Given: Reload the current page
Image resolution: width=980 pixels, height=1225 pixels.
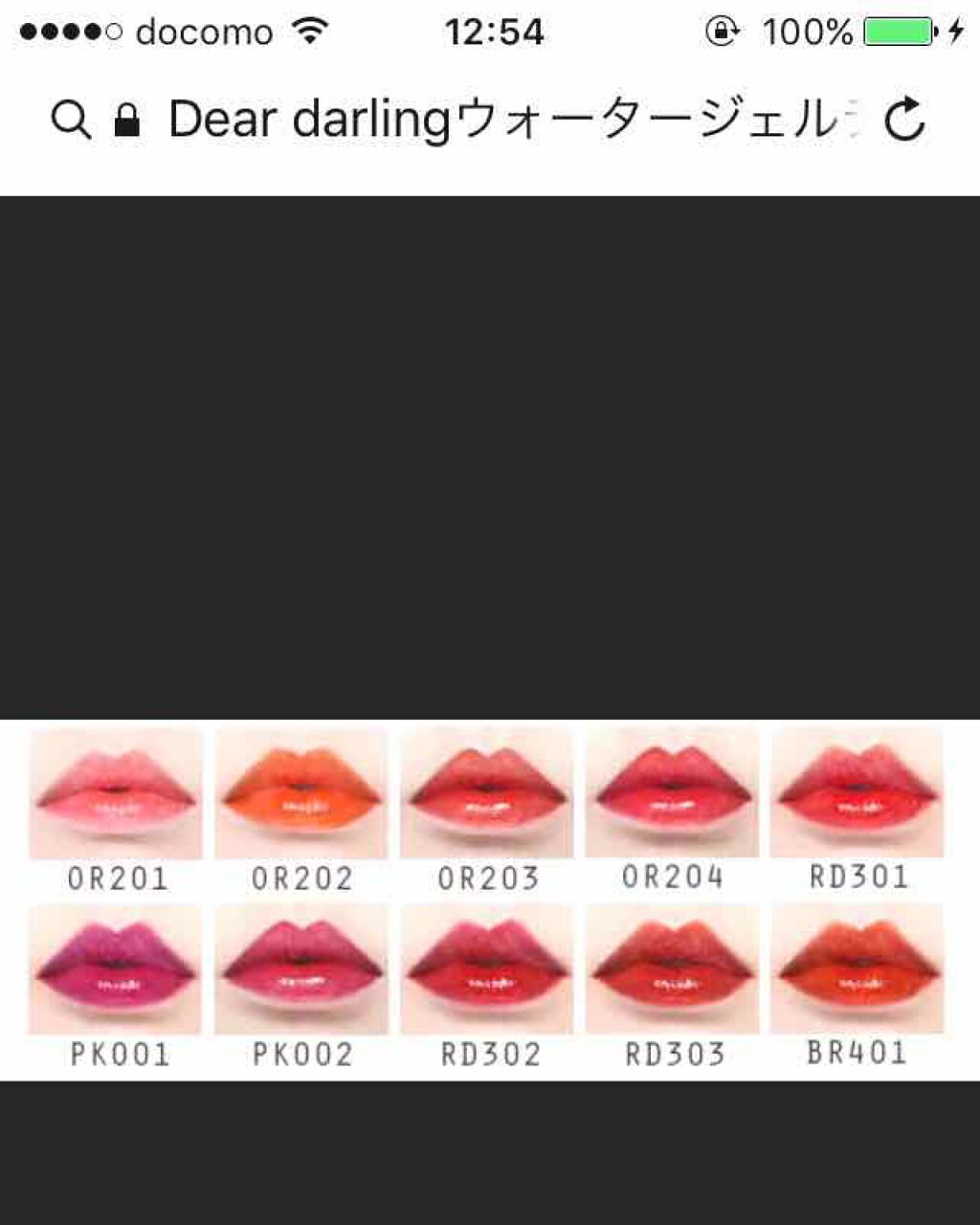Looking at the screenshot, I should (903, 121).
